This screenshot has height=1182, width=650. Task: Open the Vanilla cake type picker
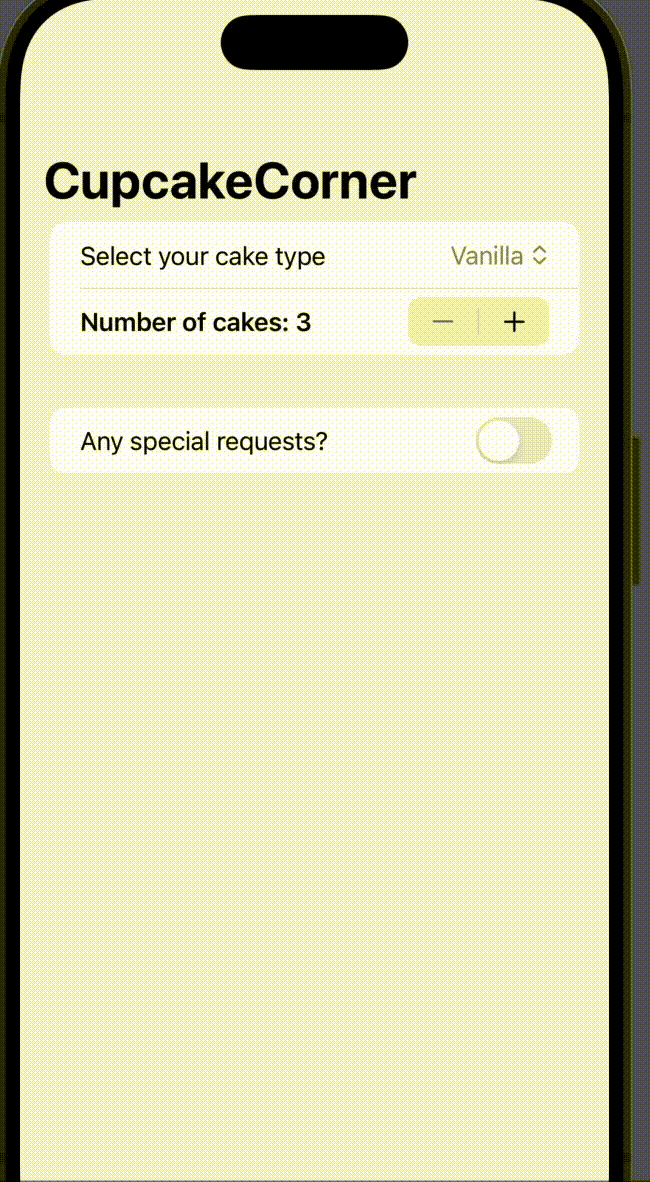(x=498, y=256)
